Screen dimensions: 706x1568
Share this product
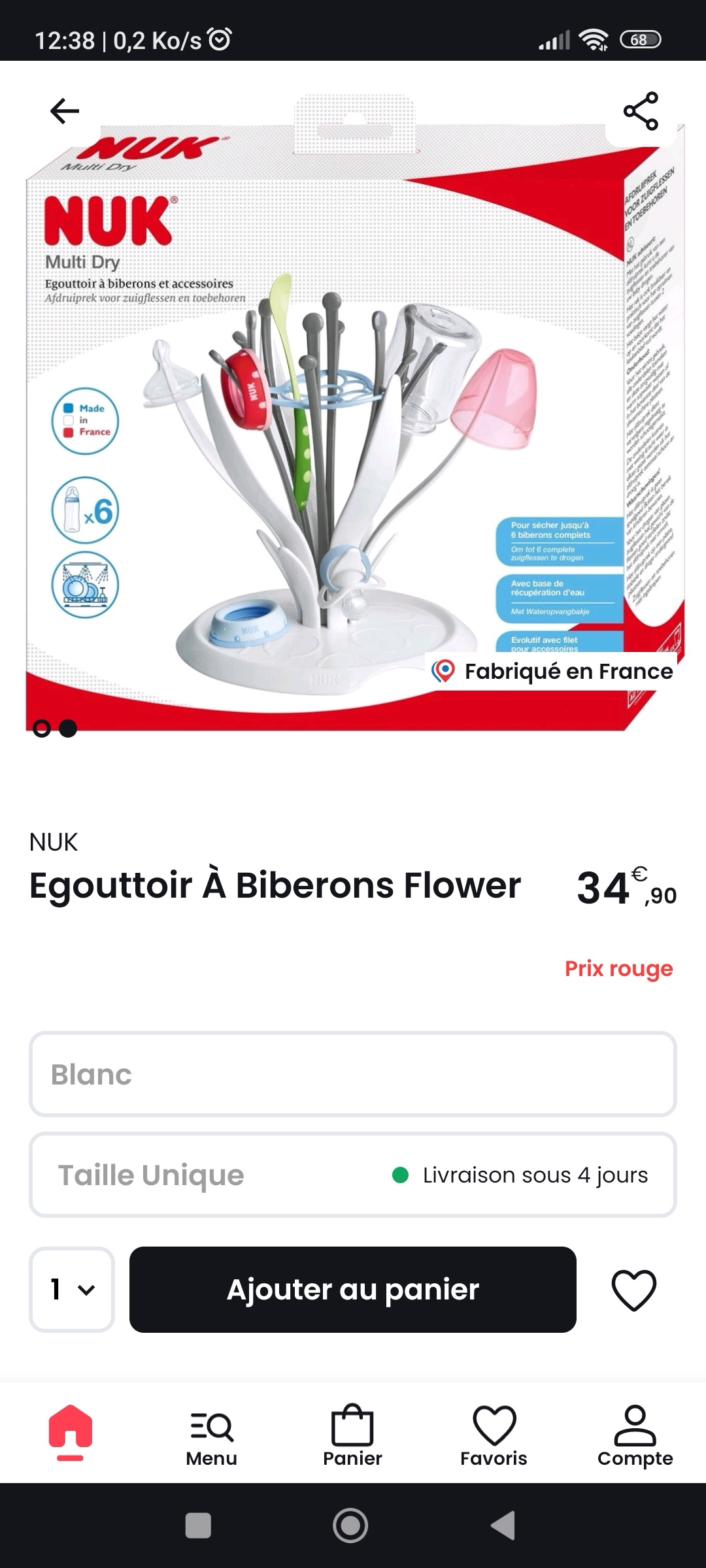(641, 111)
